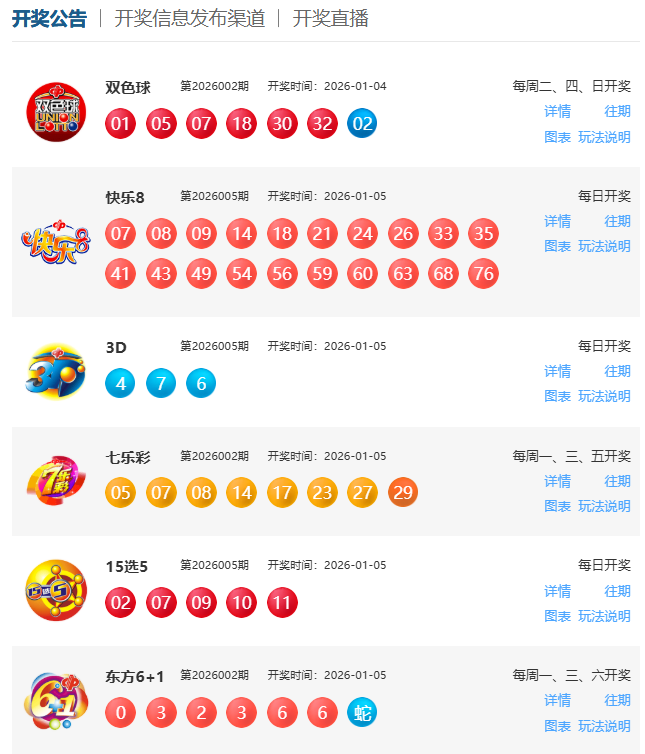Screen dimensions: 645x754
Task: View 往期 draws of 15选5
Action: tap(617, 591)
